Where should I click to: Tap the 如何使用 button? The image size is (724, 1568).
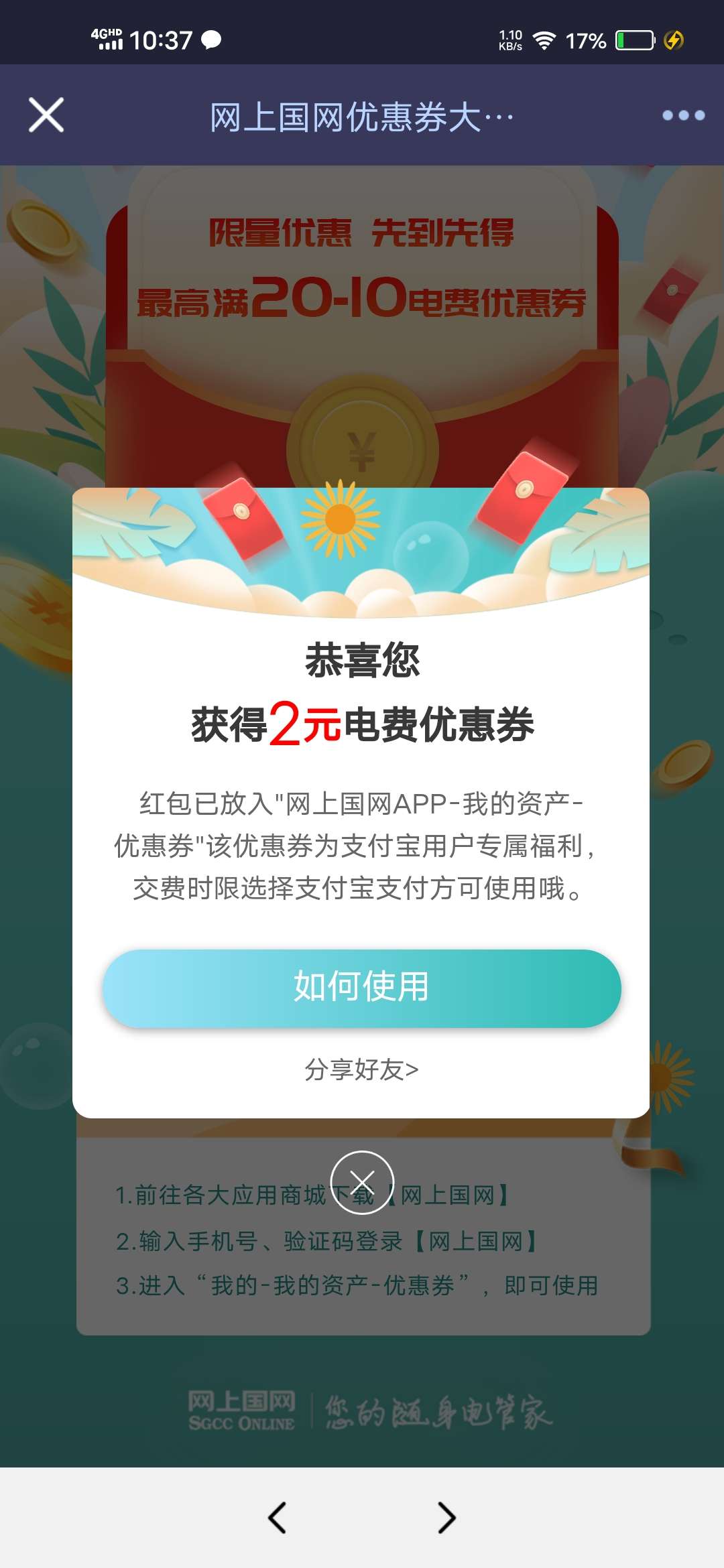coord(362,988)
